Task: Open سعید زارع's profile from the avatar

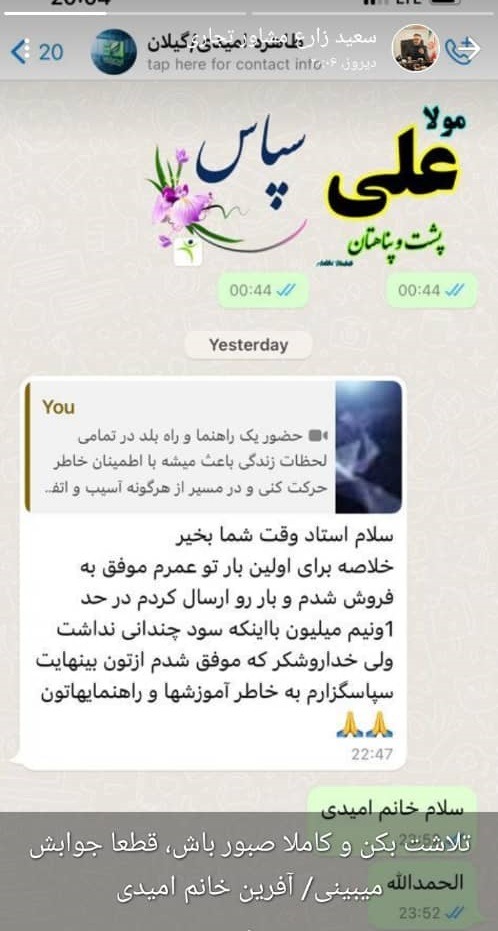Action: 415,49
